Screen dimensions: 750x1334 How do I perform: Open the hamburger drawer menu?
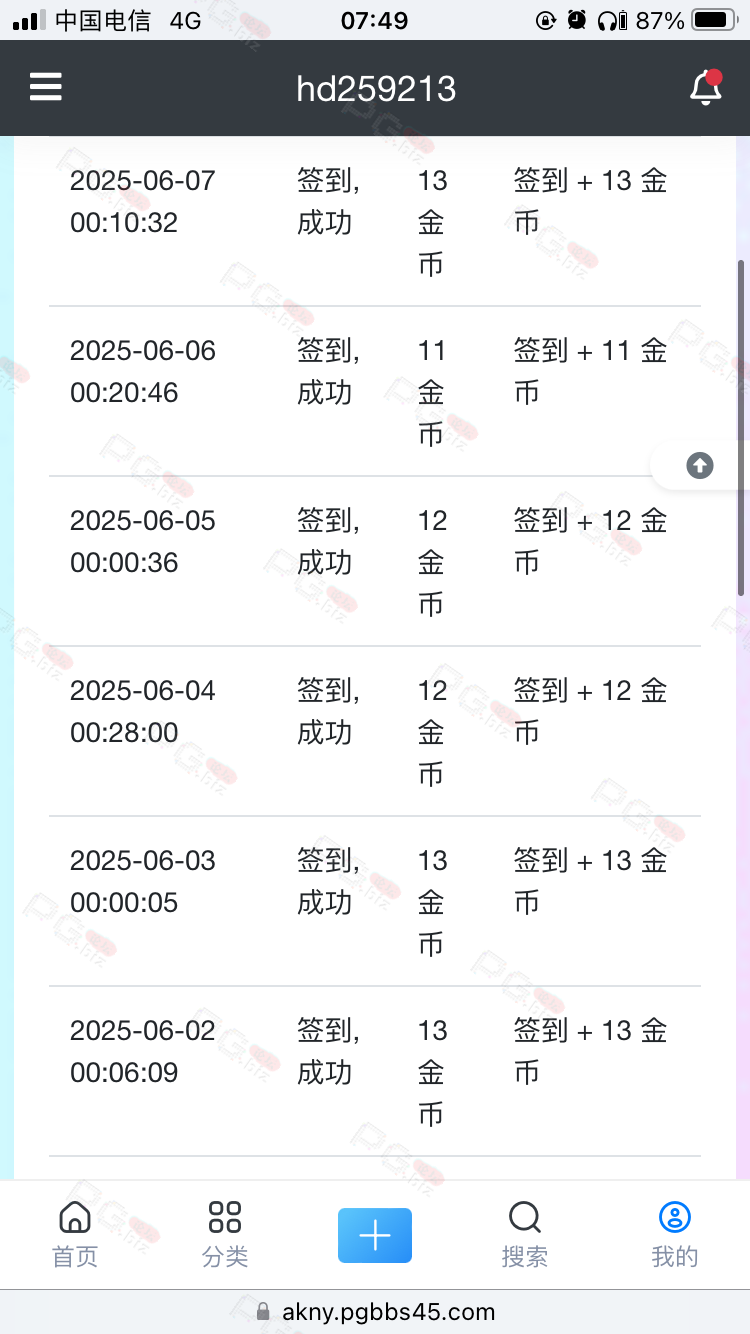[46, 88]
